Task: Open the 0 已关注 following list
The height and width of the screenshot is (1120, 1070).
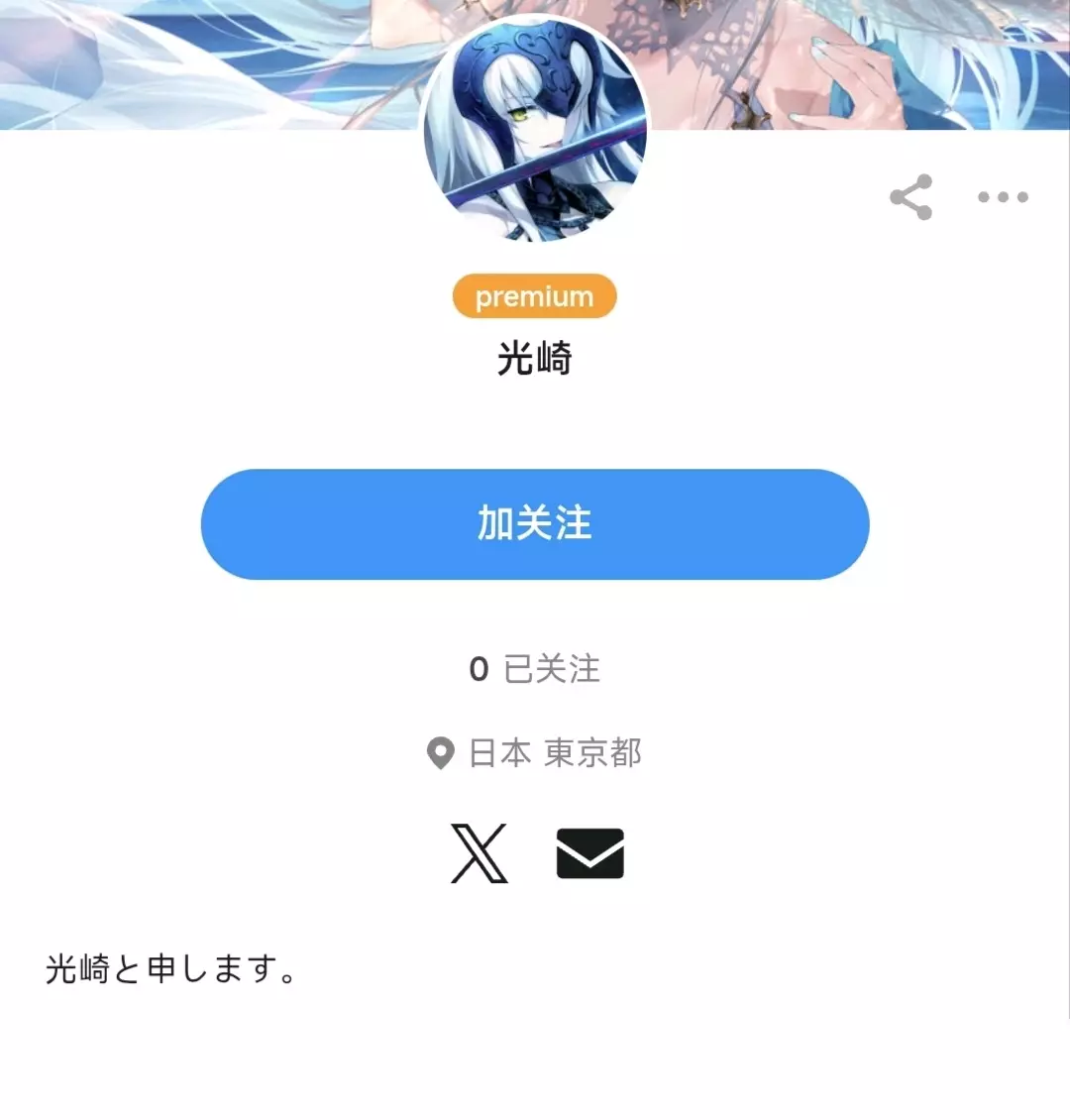Action: 535,669
